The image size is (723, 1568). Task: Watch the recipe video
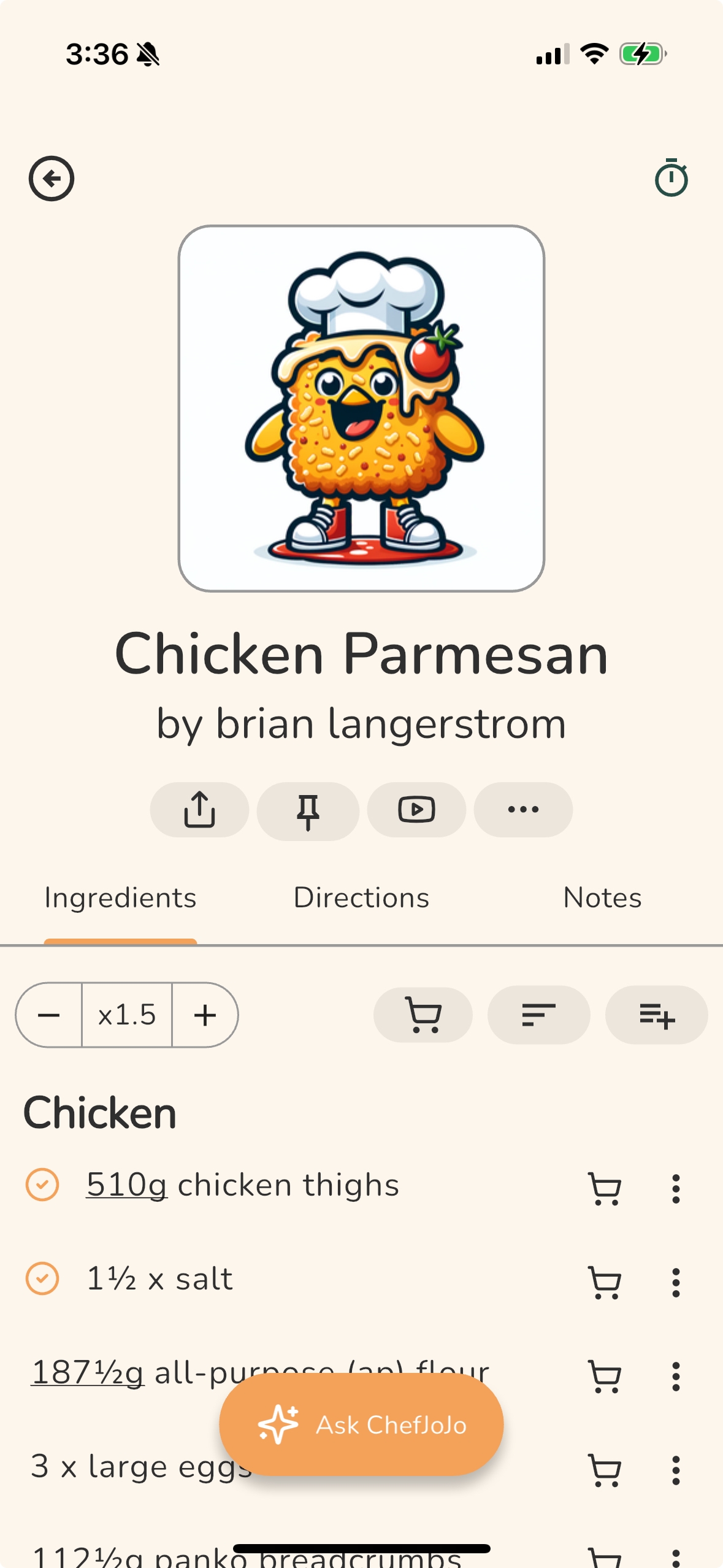(416, 810)
